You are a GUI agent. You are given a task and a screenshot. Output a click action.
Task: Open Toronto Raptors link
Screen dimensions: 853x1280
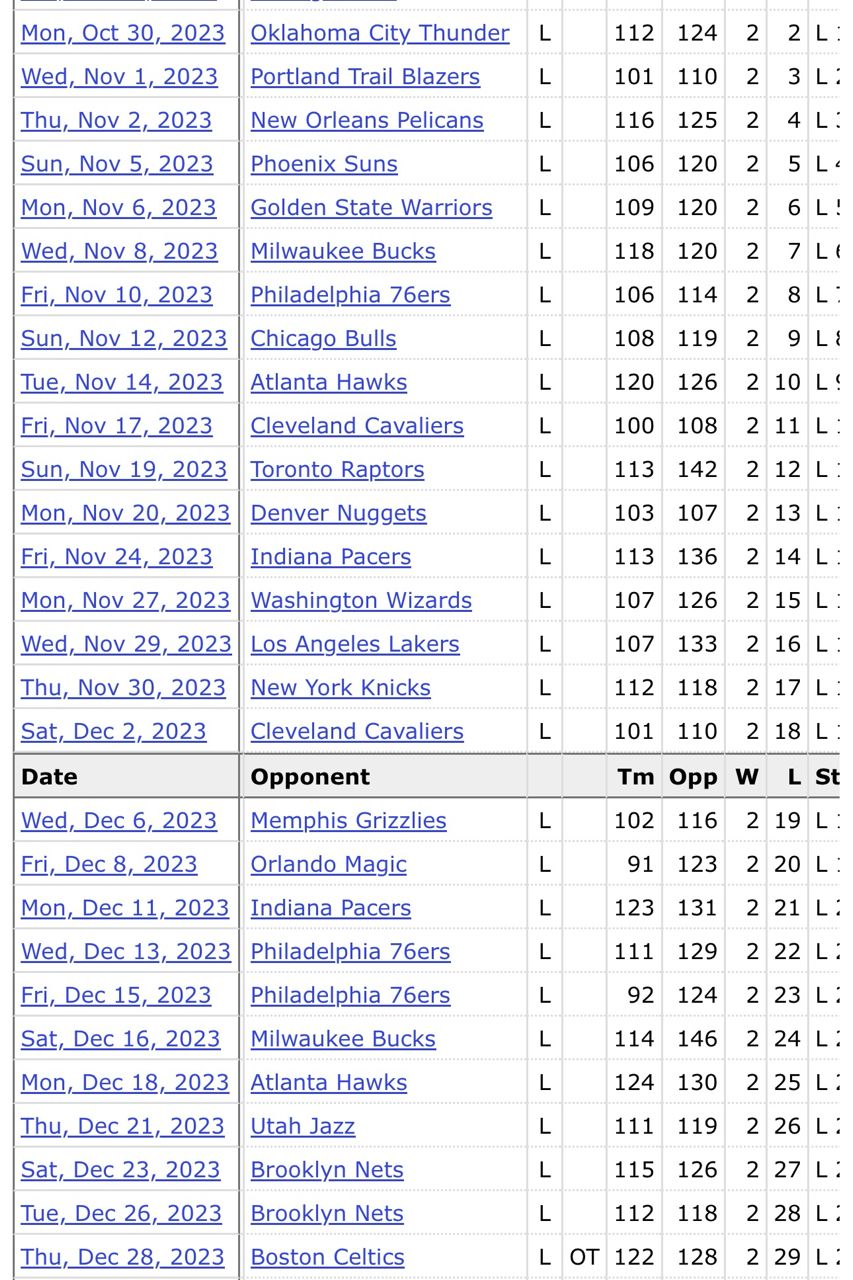coord(337,470)
